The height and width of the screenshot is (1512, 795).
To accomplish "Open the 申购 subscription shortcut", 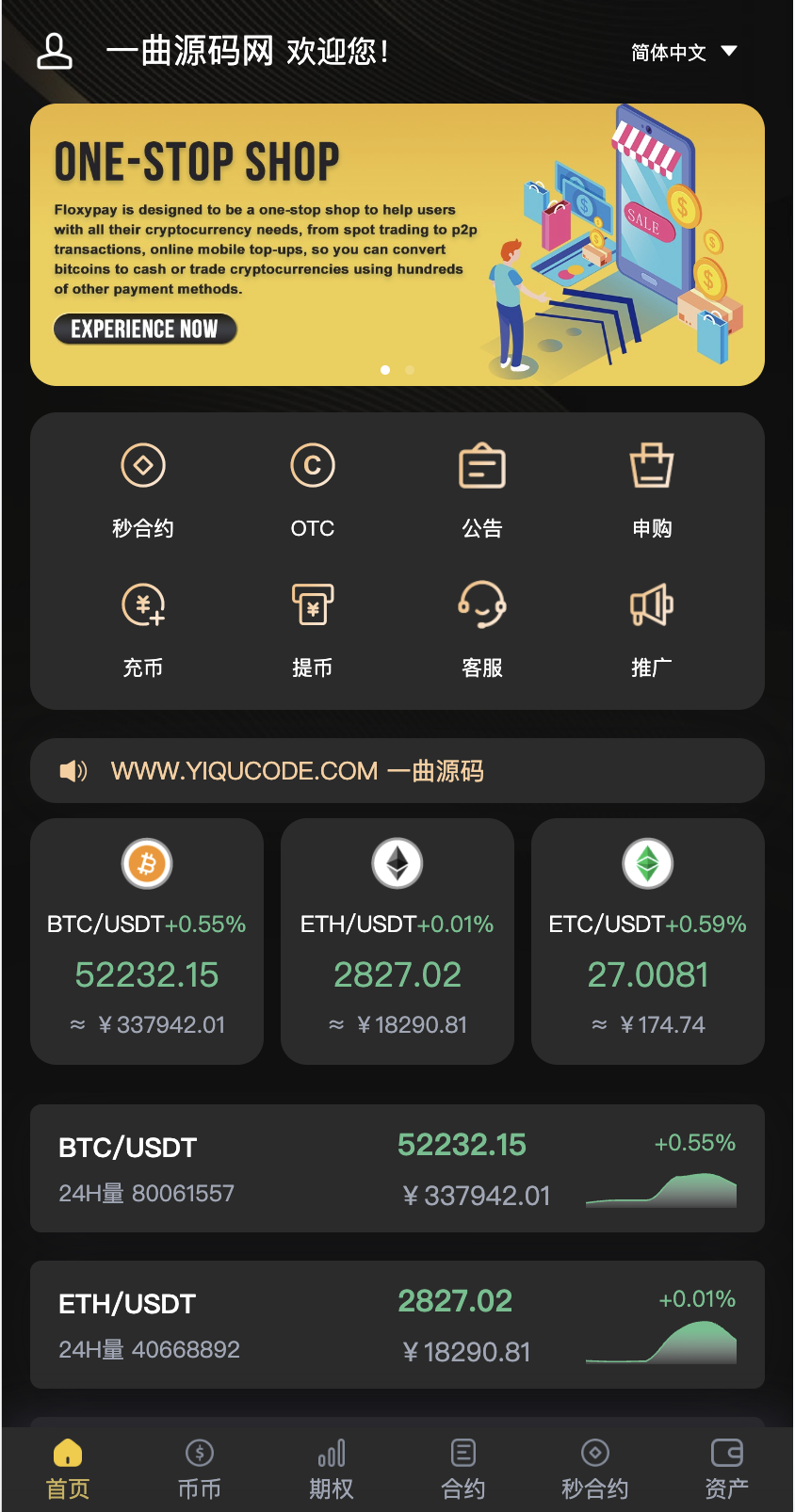I will click(x=652, y=491).
